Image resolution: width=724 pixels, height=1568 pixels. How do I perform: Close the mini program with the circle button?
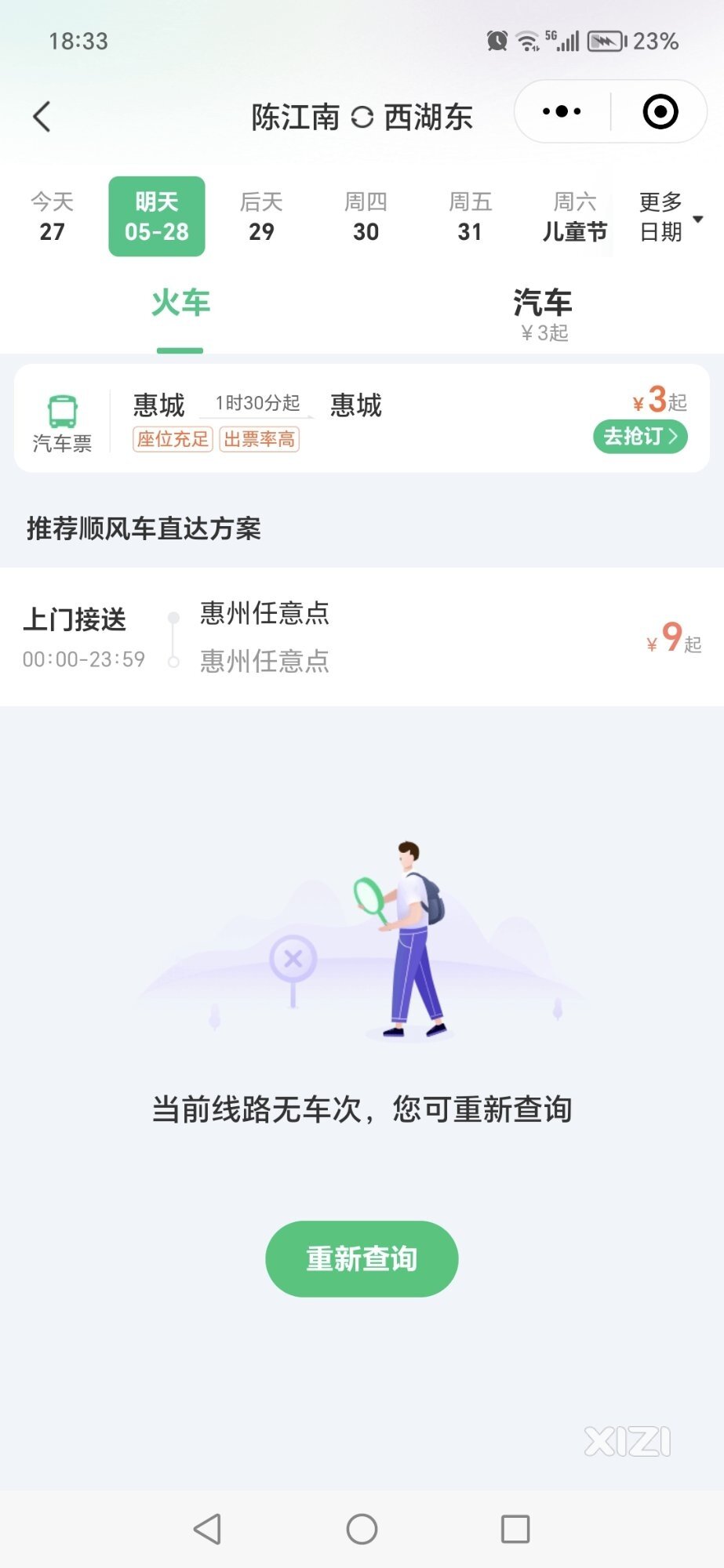(660, 111)
